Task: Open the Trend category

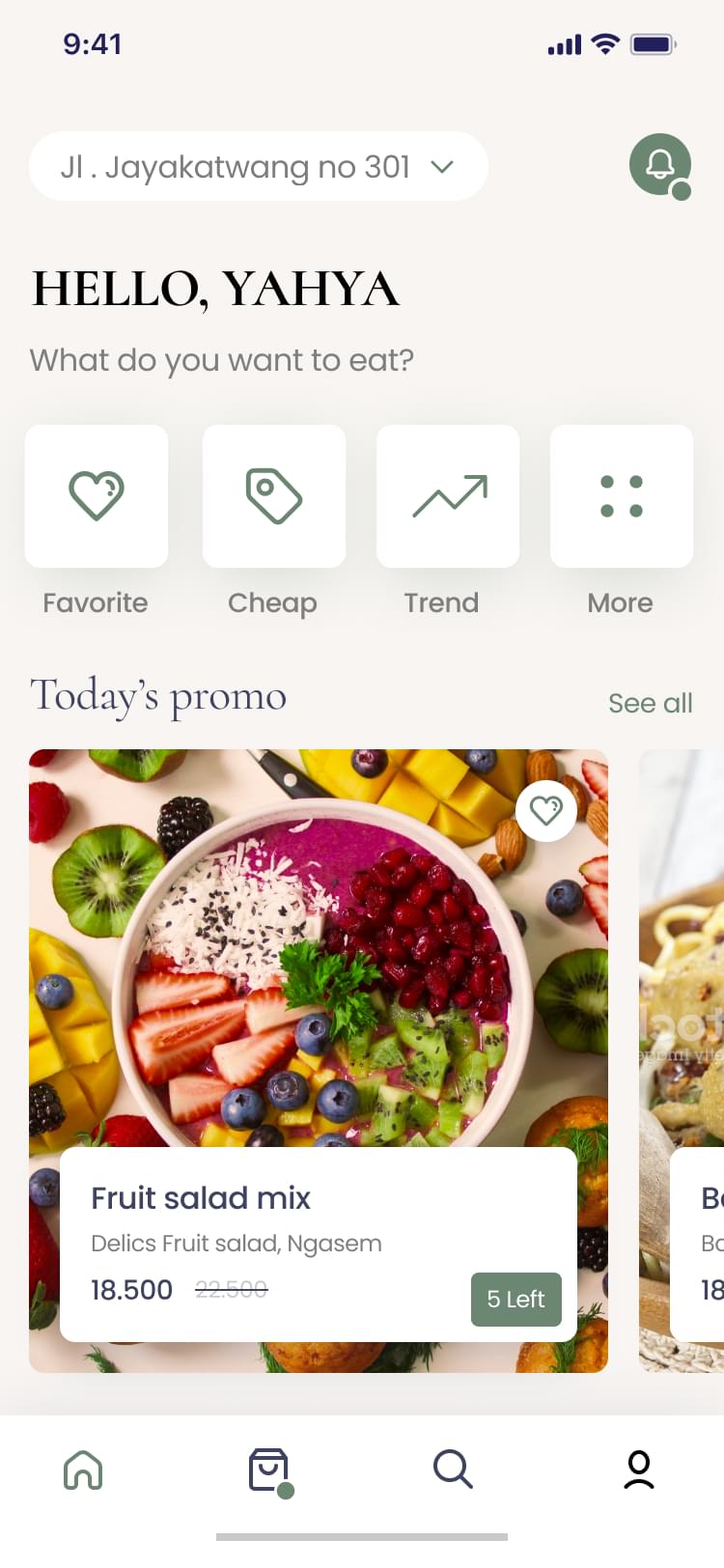Action: pos(448,496)
